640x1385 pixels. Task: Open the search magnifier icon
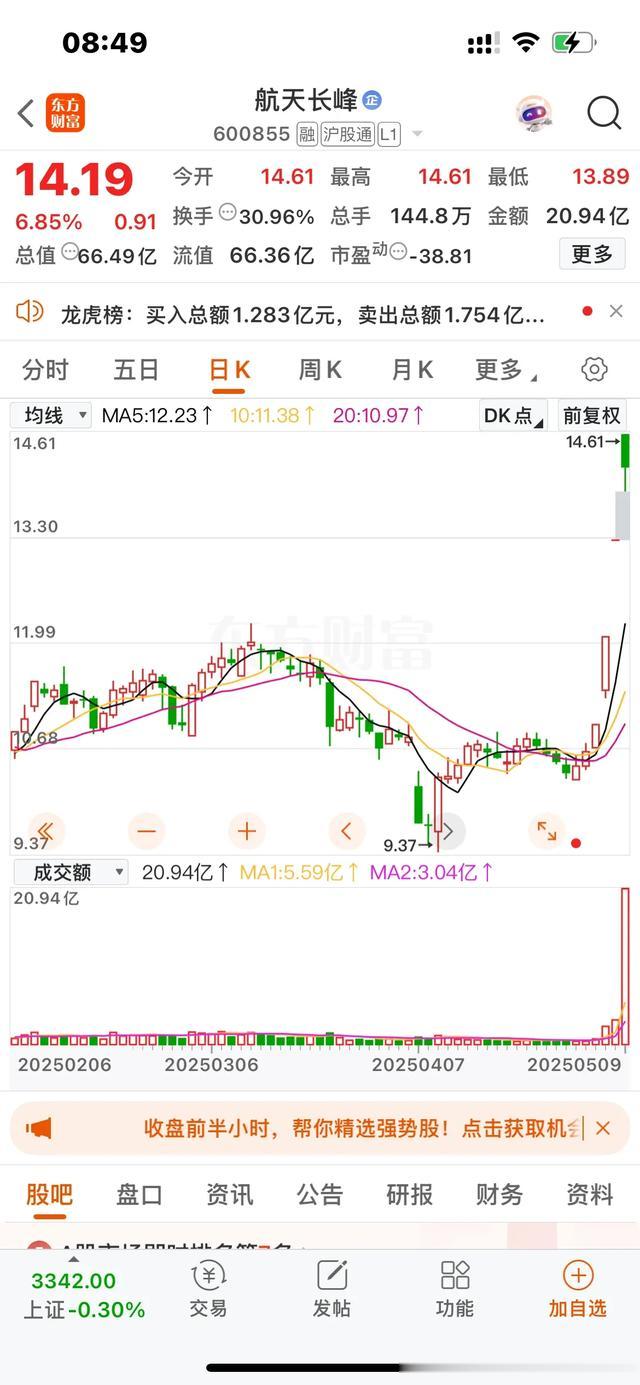point(604,113)
